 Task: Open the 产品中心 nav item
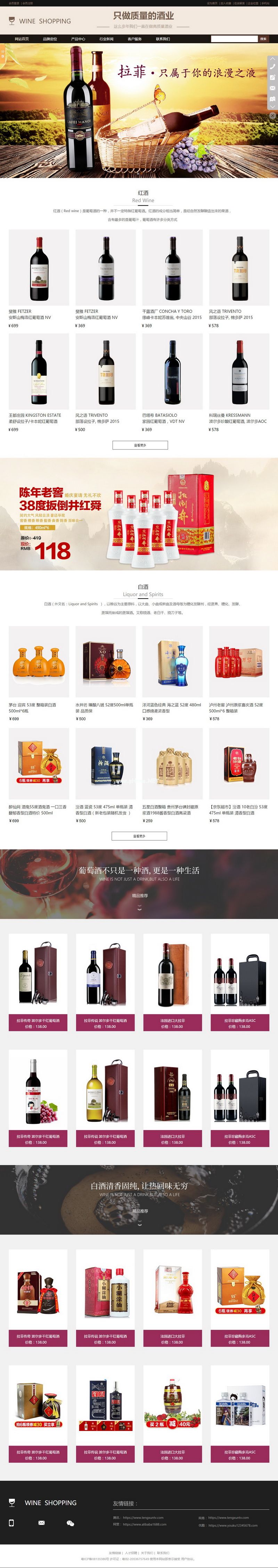coord(78,39)
